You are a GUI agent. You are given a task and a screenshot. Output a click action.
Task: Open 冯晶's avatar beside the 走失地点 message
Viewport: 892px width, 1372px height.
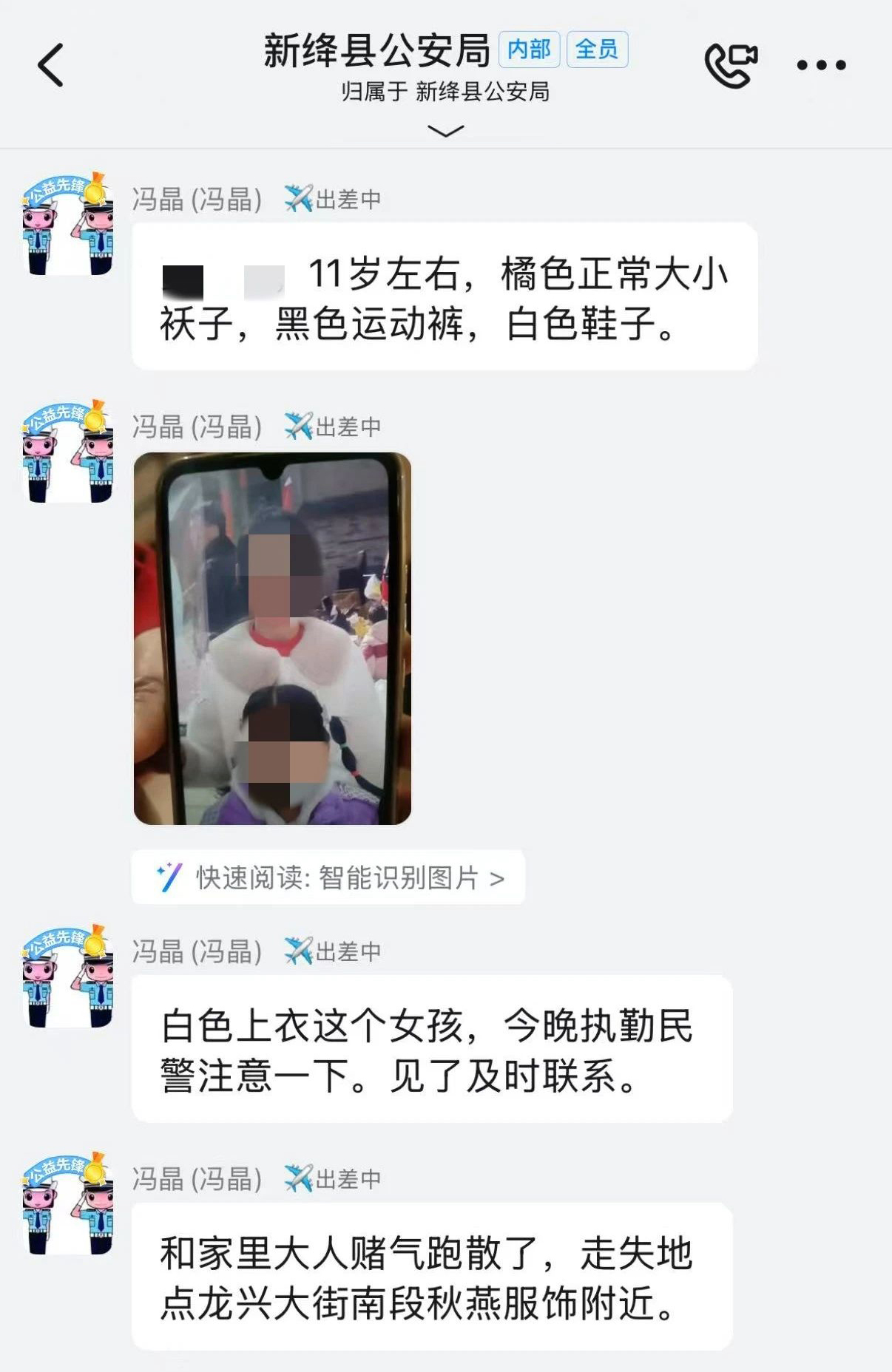click(x=68, y=1203)
